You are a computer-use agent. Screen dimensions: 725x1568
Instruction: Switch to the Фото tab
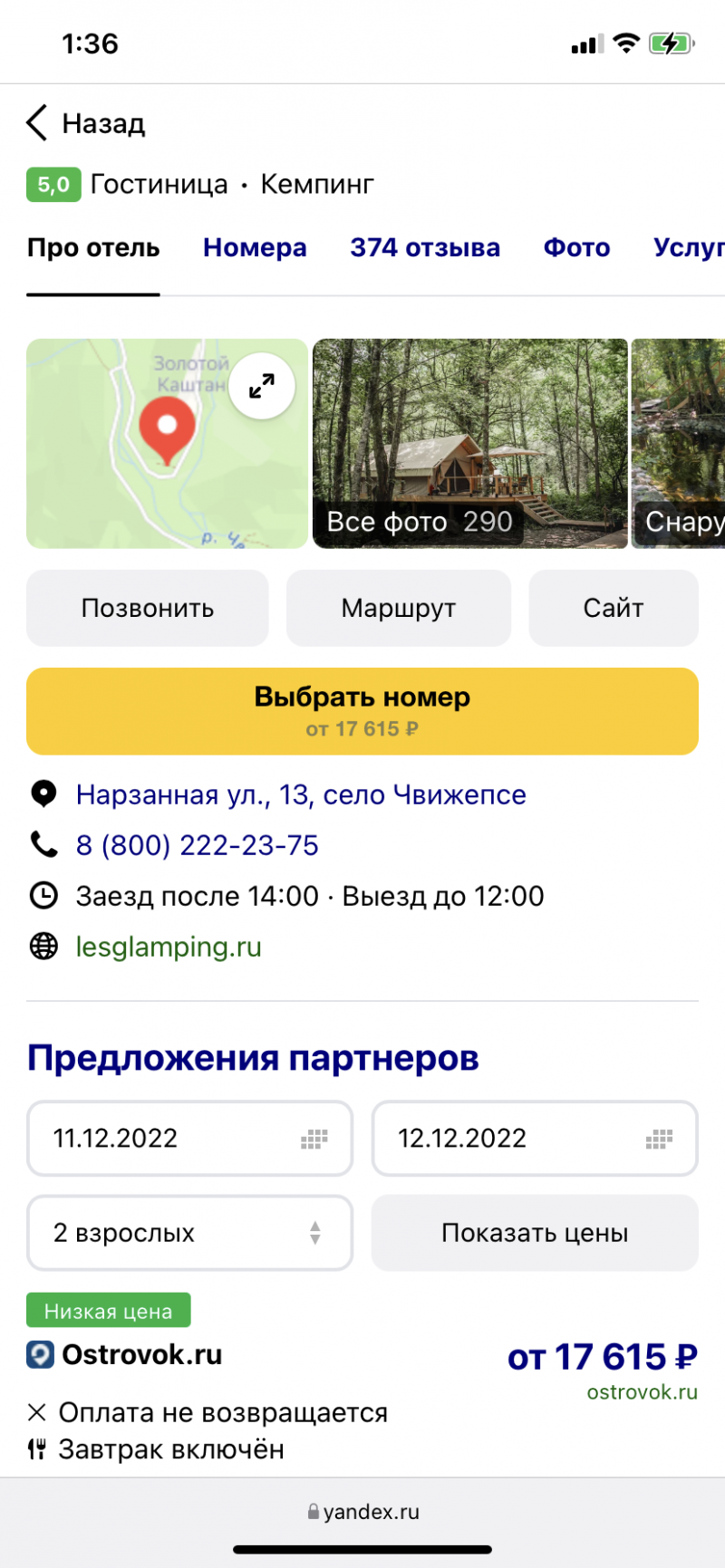576,248
